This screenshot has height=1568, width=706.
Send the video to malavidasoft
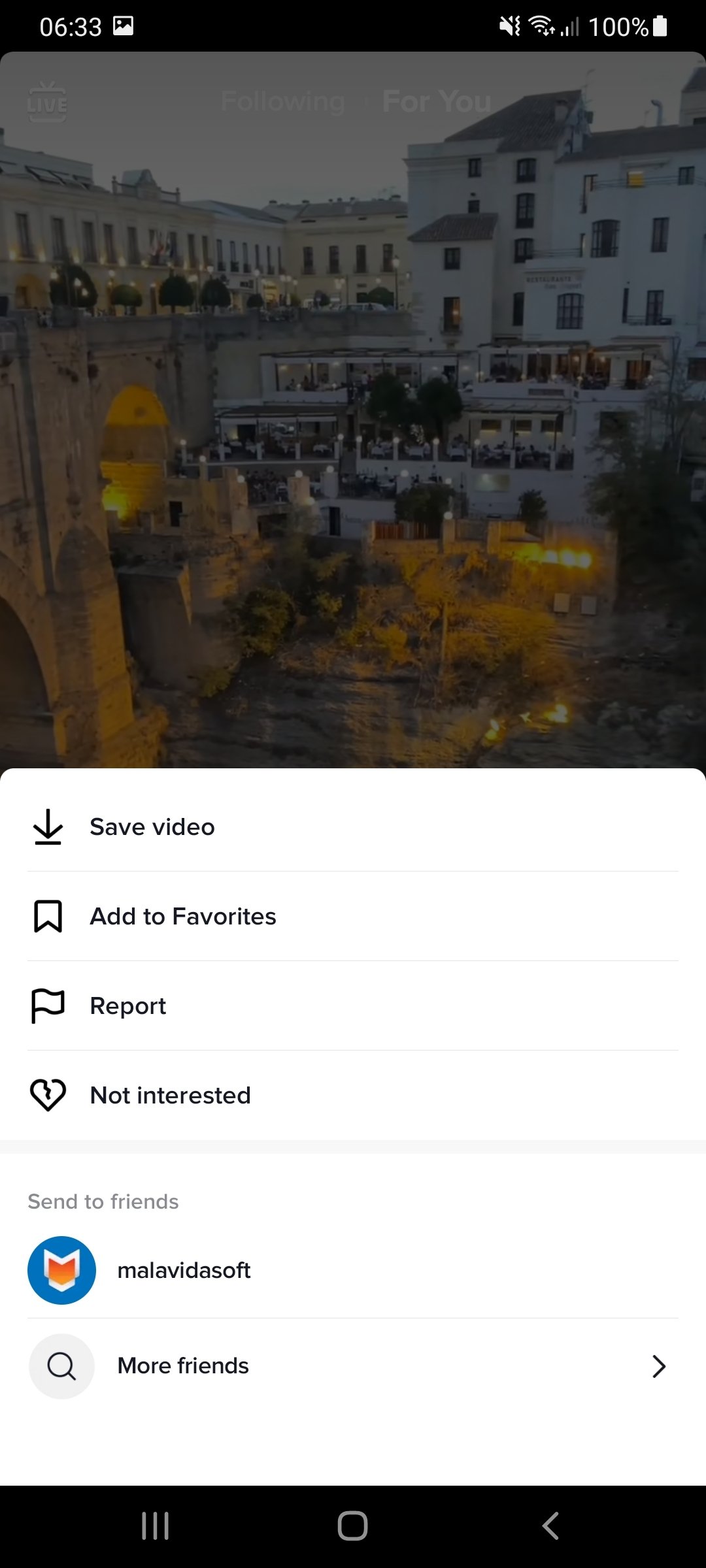tap(353, 1270)
